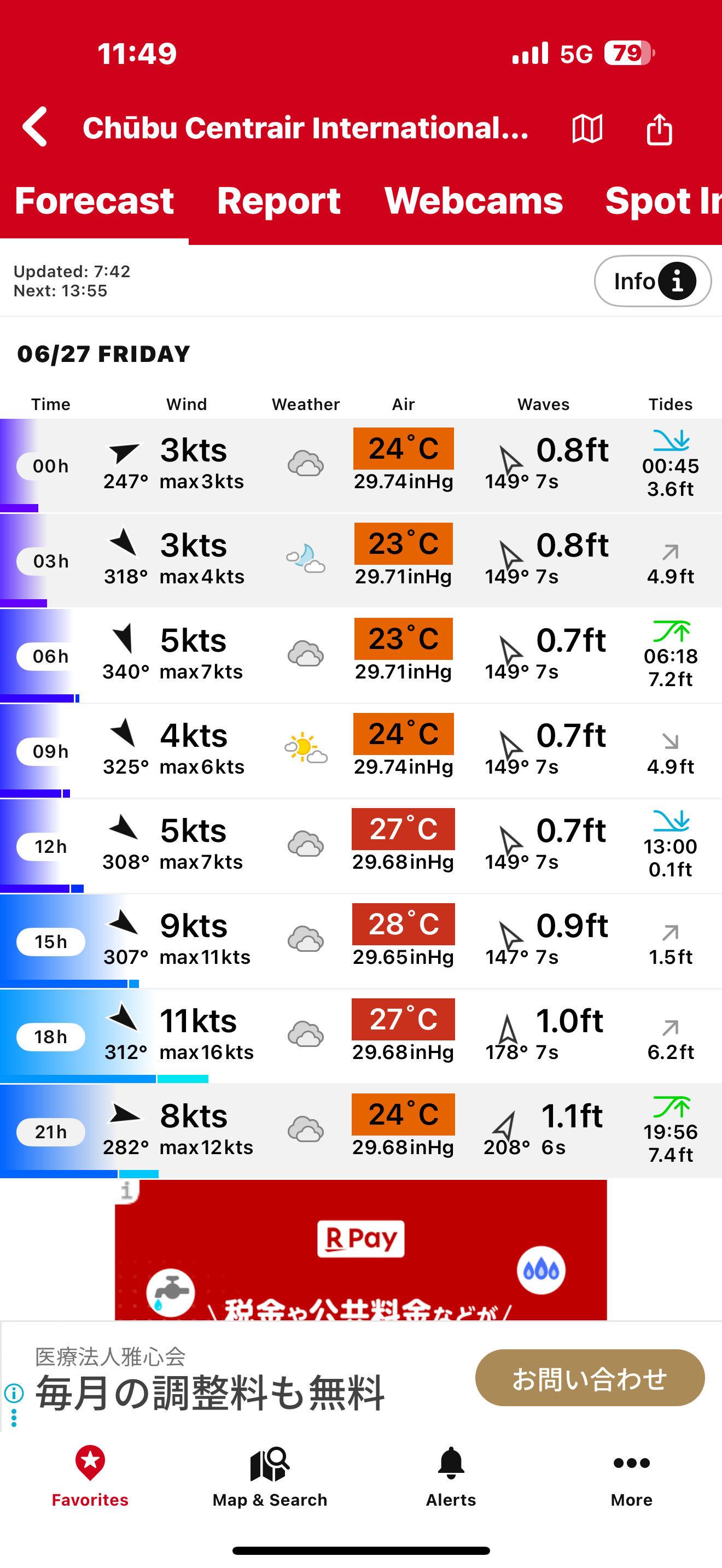Share this forecast spot
The width and height of the screenshot is (722, 1568).
click(x=659, y=128)
